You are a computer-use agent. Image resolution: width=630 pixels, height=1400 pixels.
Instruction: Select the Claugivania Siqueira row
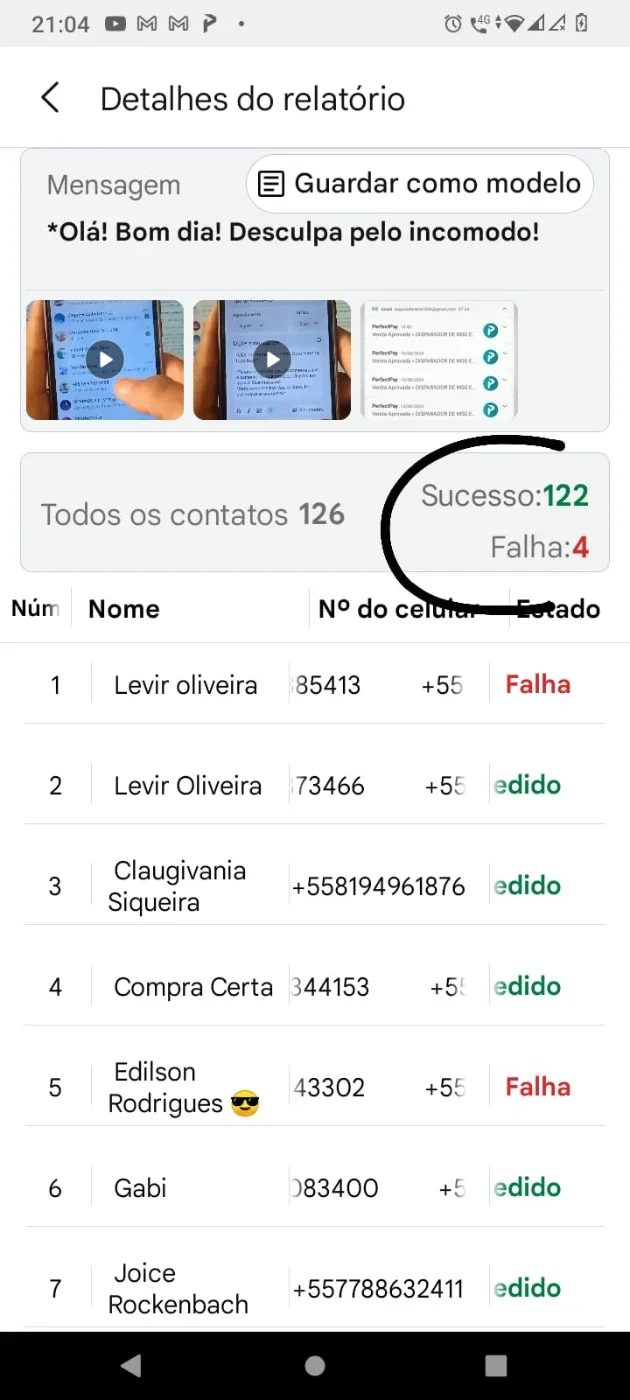pyautogui.click(x=315, y=886)
